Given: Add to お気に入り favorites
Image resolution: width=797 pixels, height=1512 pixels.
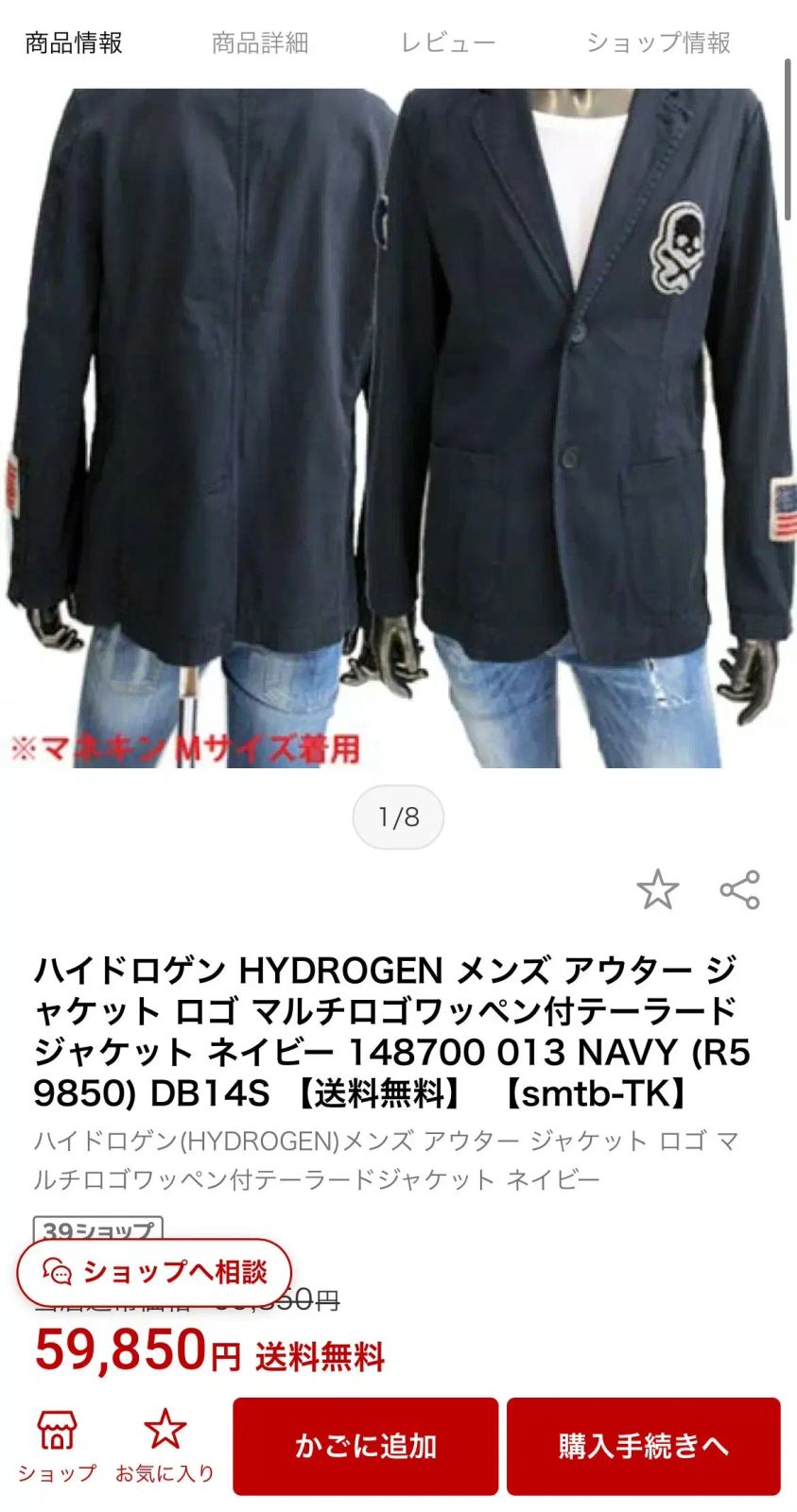Looking at the screenshot, I should tap(165, 1446).
